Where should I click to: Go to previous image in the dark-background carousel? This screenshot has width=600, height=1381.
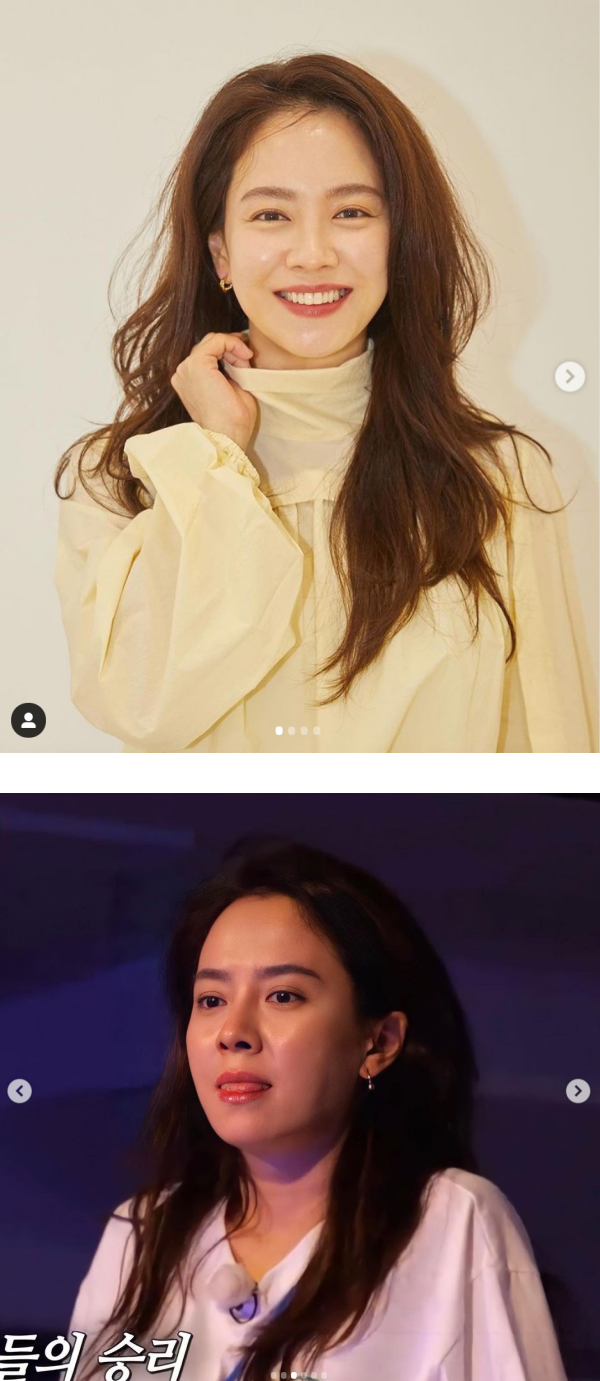click(20, 1091)
